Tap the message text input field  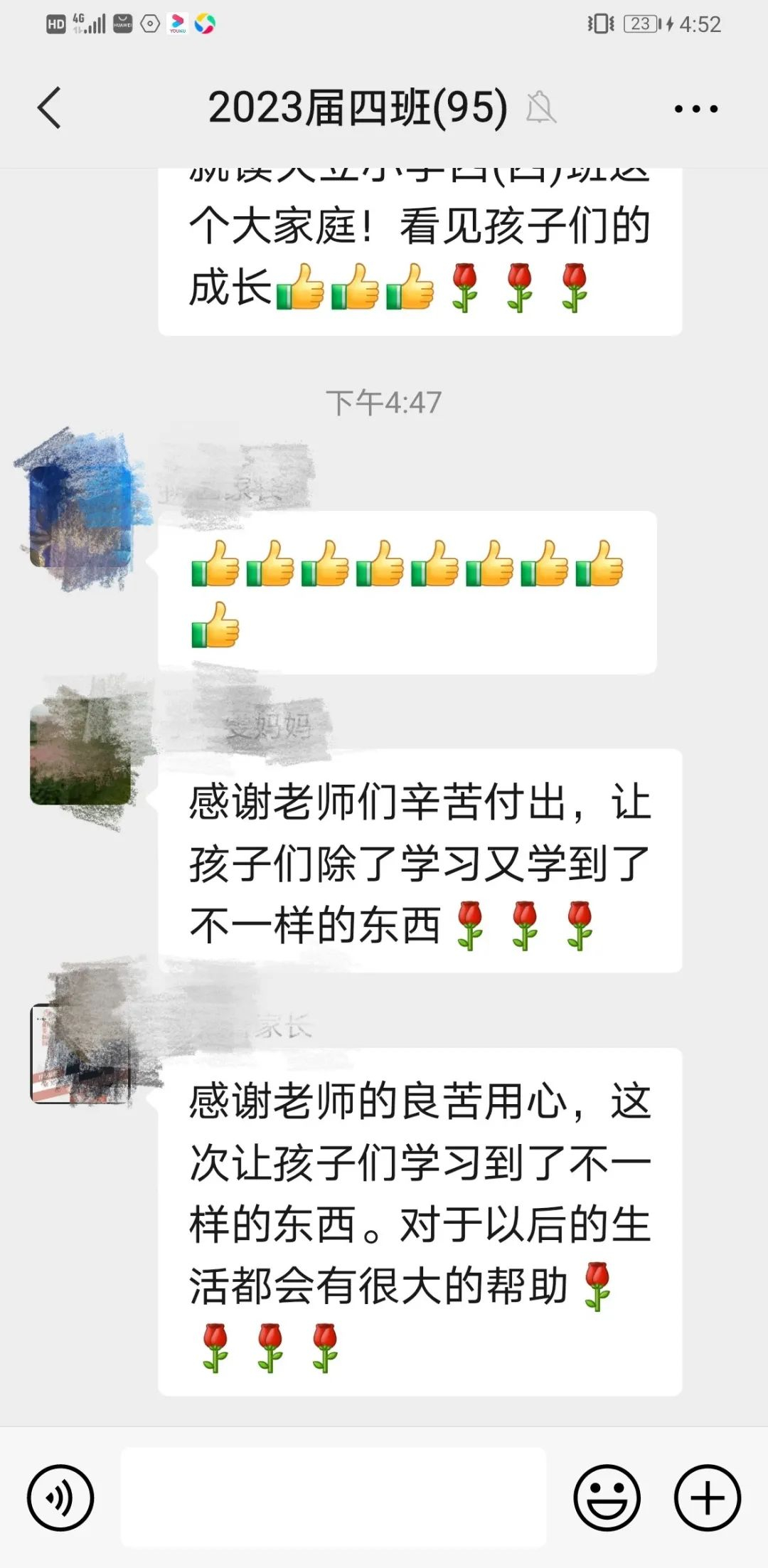pos(333,1498)
